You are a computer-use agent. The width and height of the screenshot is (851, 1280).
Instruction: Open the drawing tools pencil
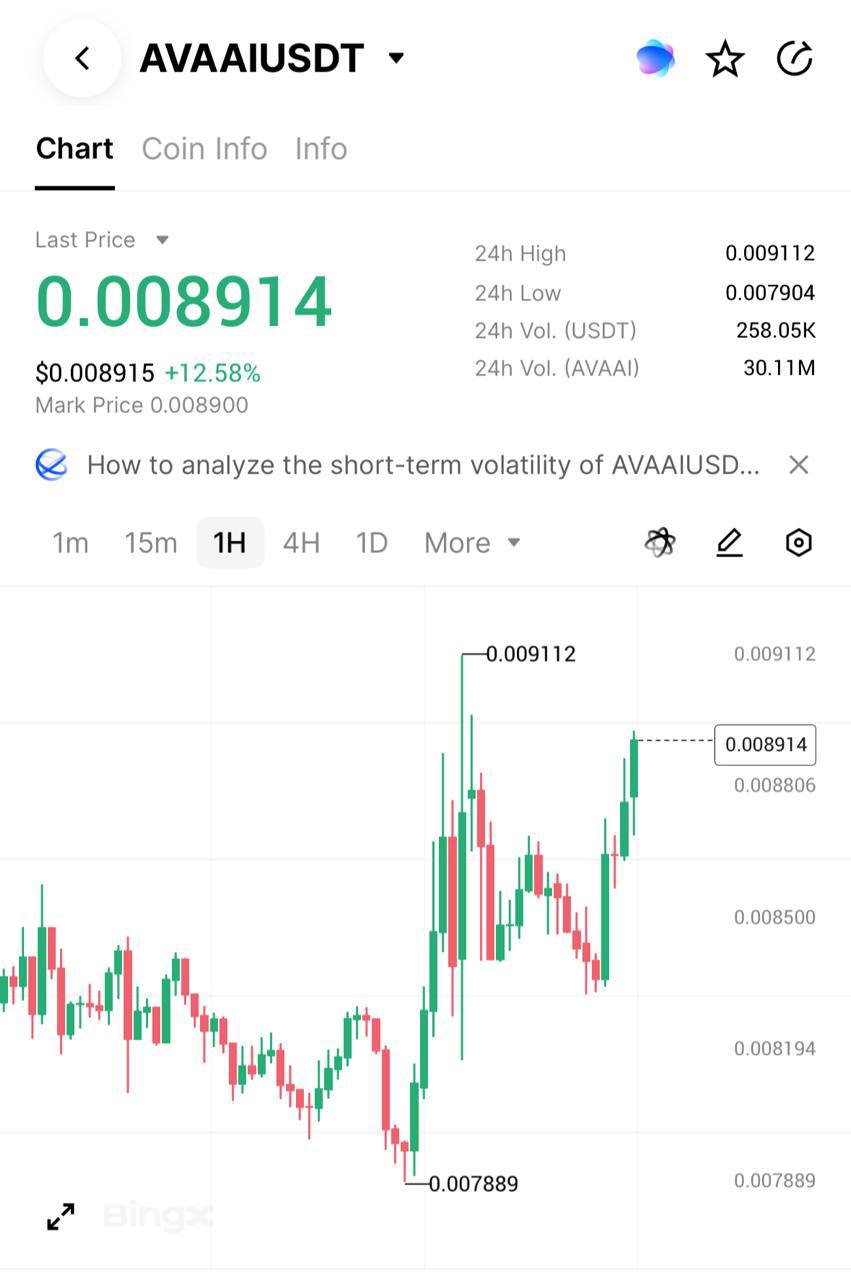(729, 543)
